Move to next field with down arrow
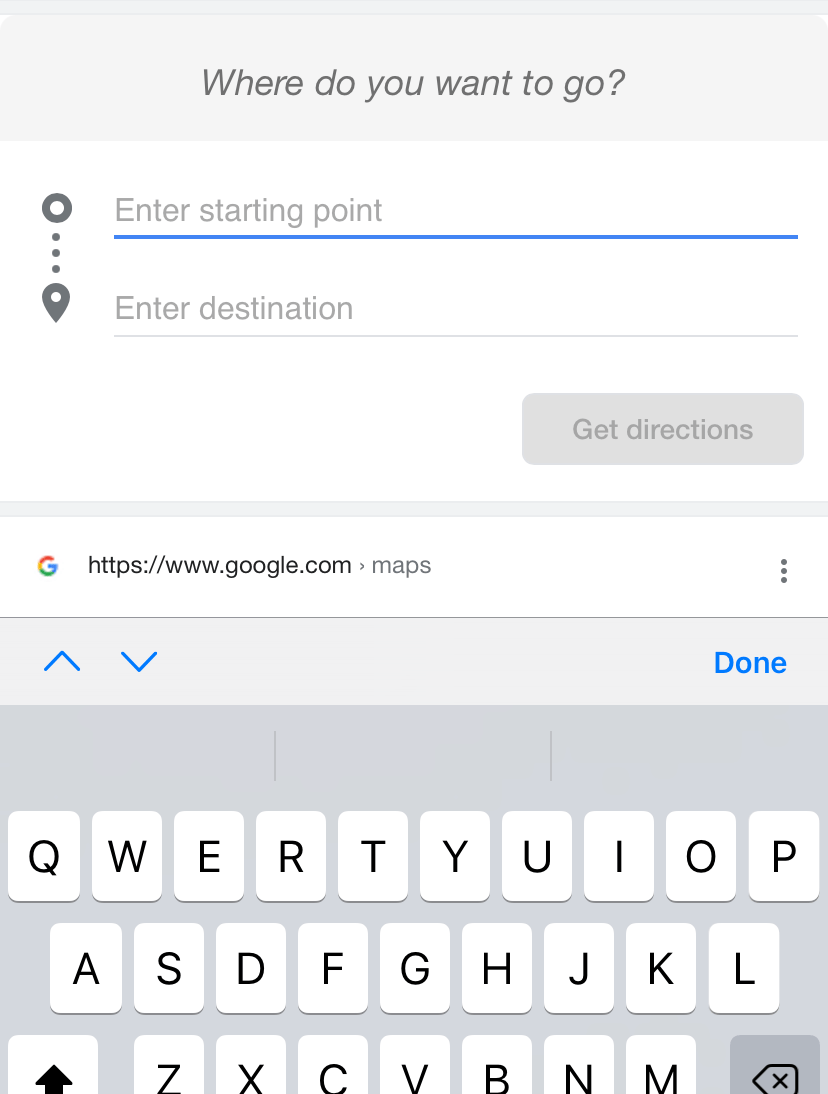The image size is (828, 1094). (139, 662)
